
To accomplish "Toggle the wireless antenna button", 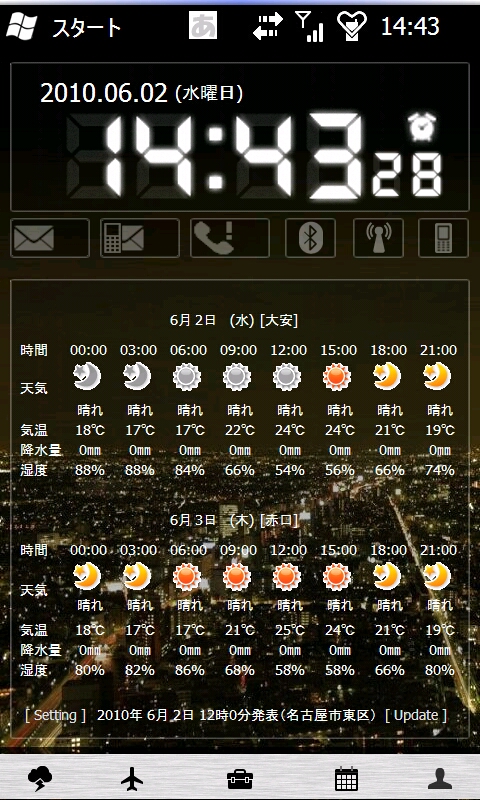I will 378,238.
